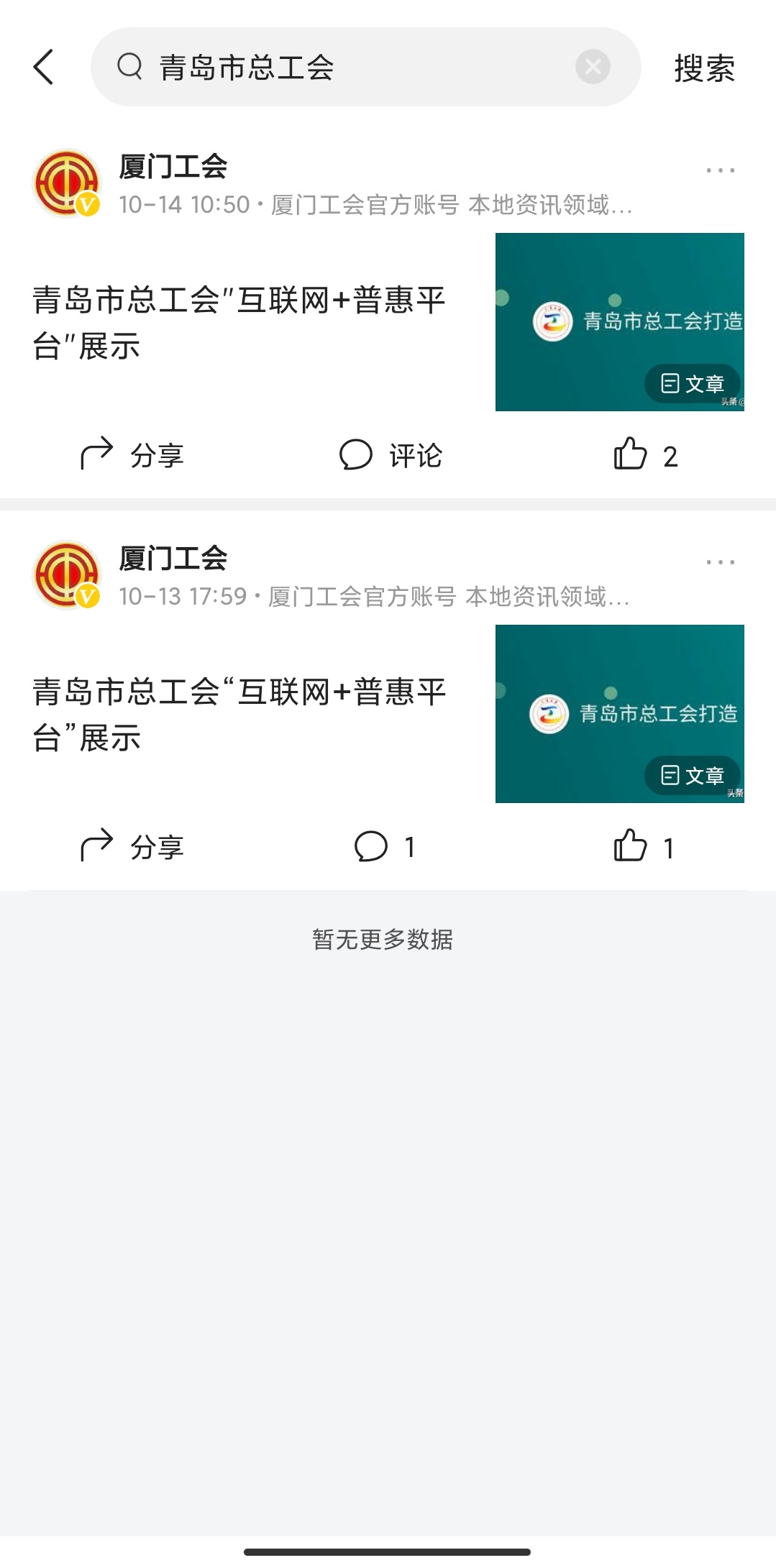Go back using the arrow icon
The image size is (776, 1568).
[x=44, y=67]
